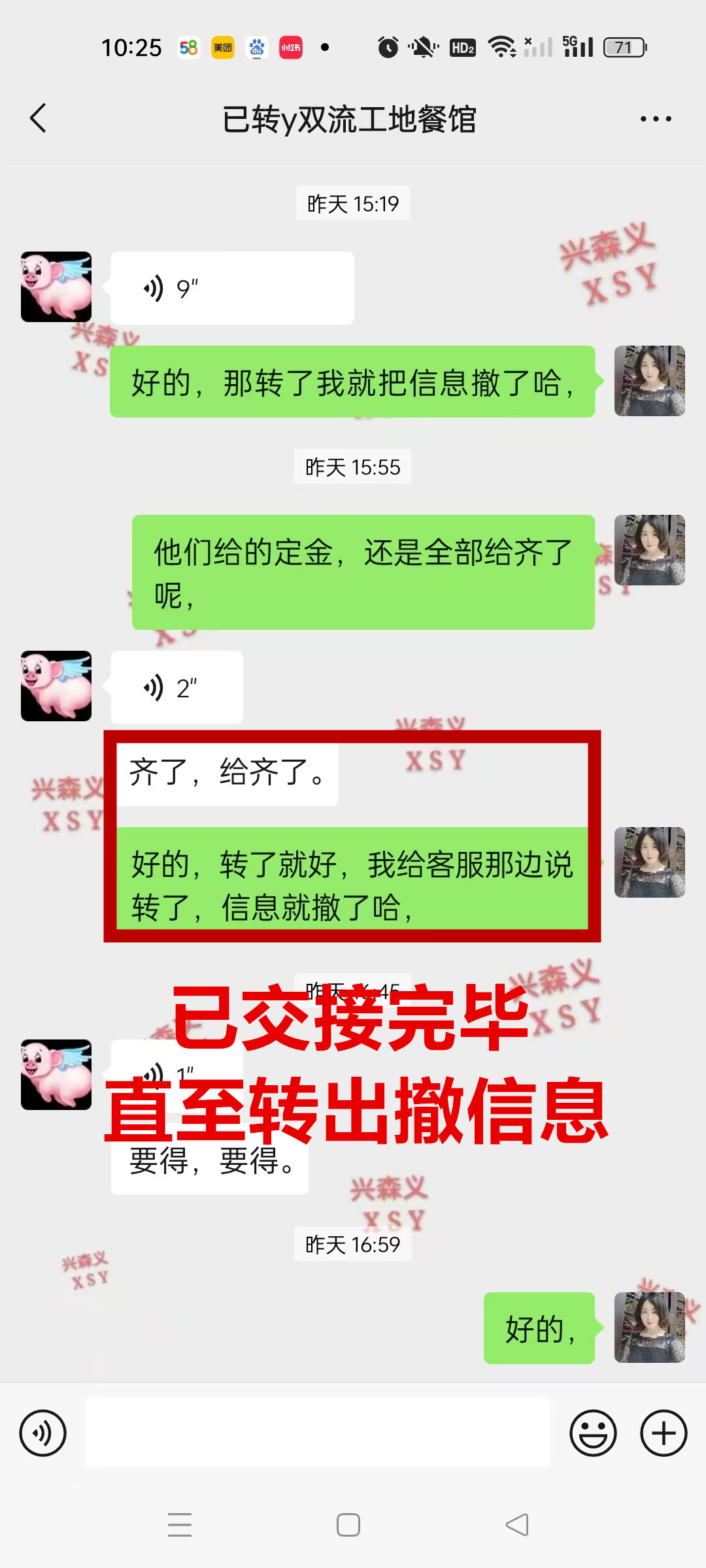Play the 9-second voice message

(232, 288)
